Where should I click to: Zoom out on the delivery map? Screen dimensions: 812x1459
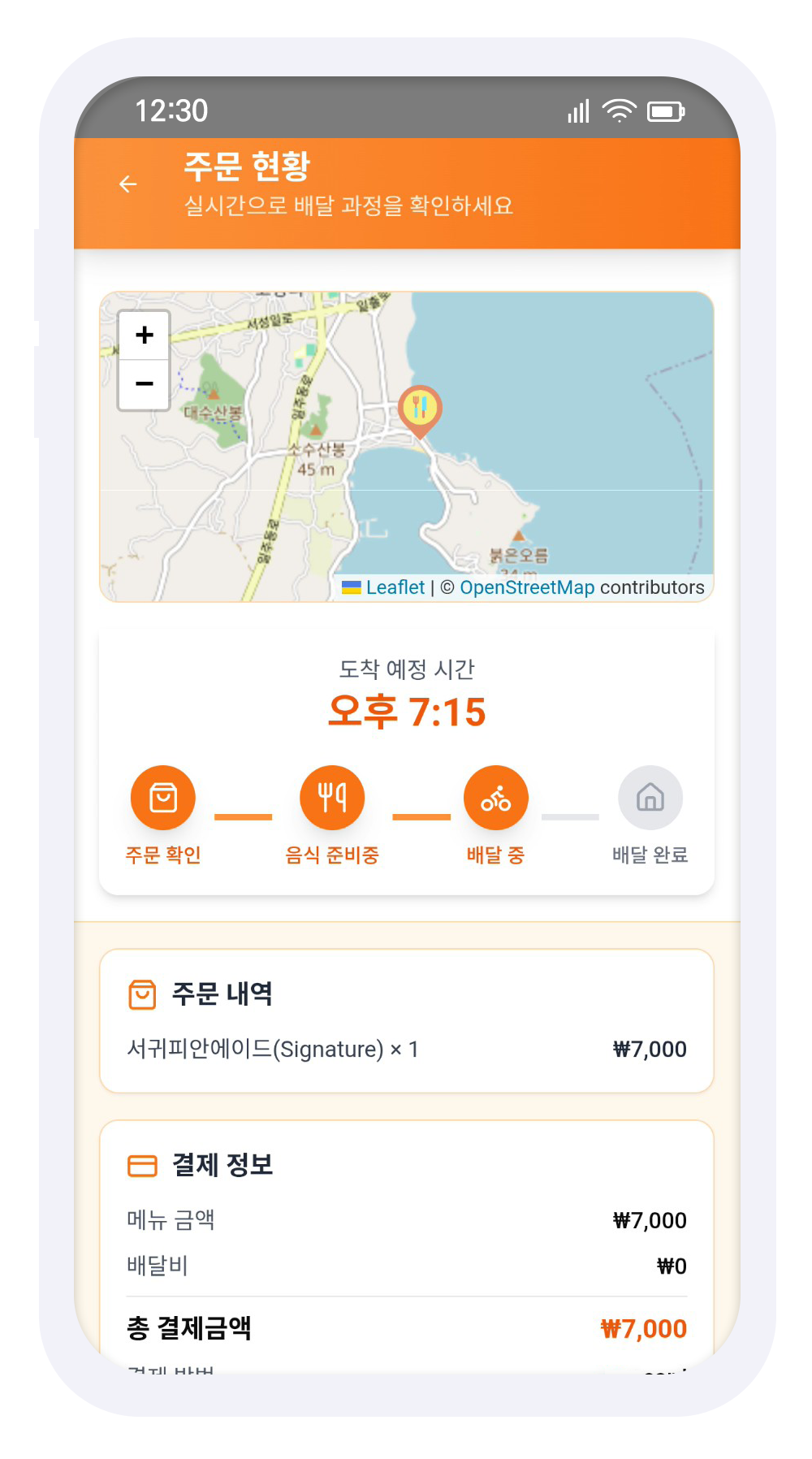(x=145, y=383)
